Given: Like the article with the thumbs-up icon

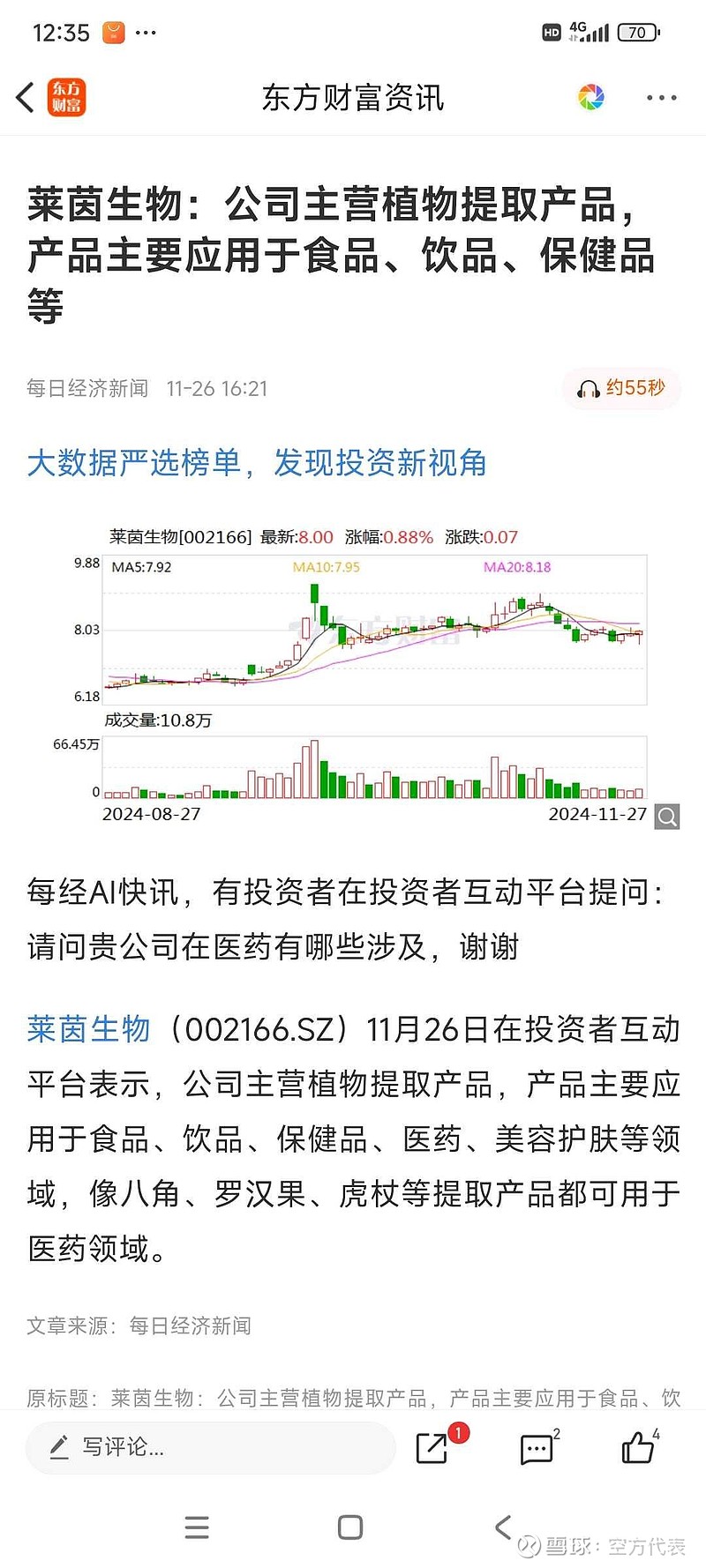Looking at the screenshot, I should 638,1447.
